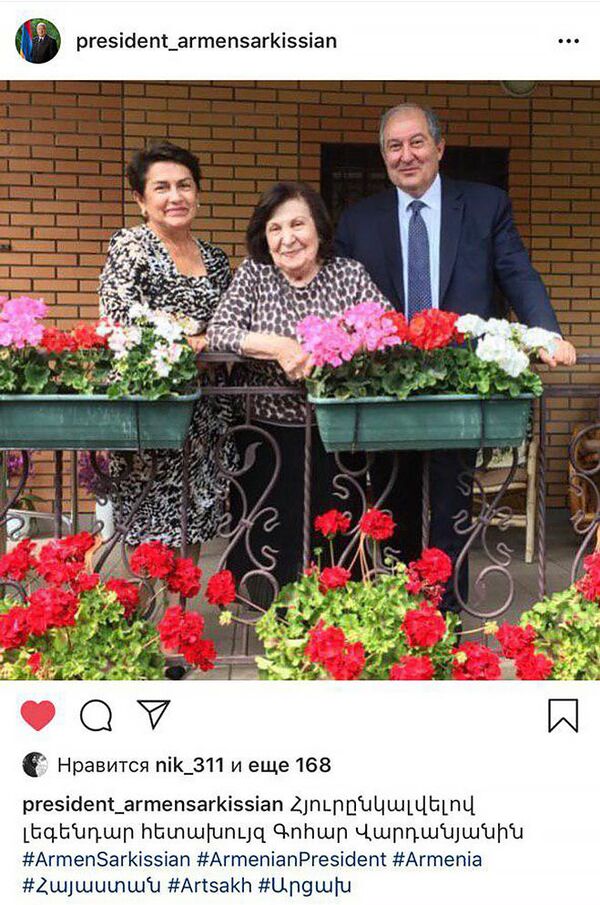Tap the caption's president_armensarkissian username

click(x=152, y=804)
